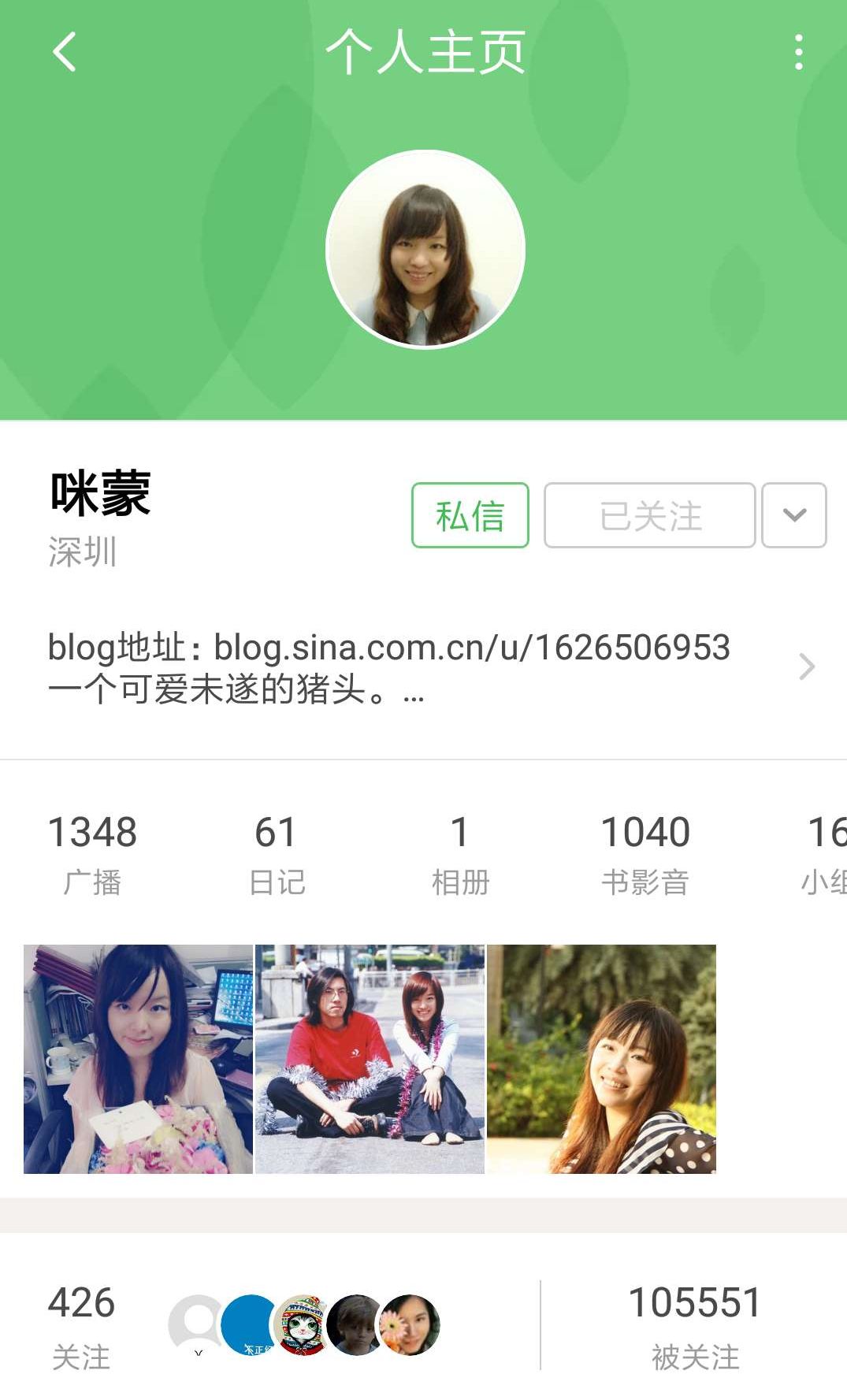Tap the circular profile avatar
Image resolution: width=847 pixels, height=1400 pixels.
point(425,250)
